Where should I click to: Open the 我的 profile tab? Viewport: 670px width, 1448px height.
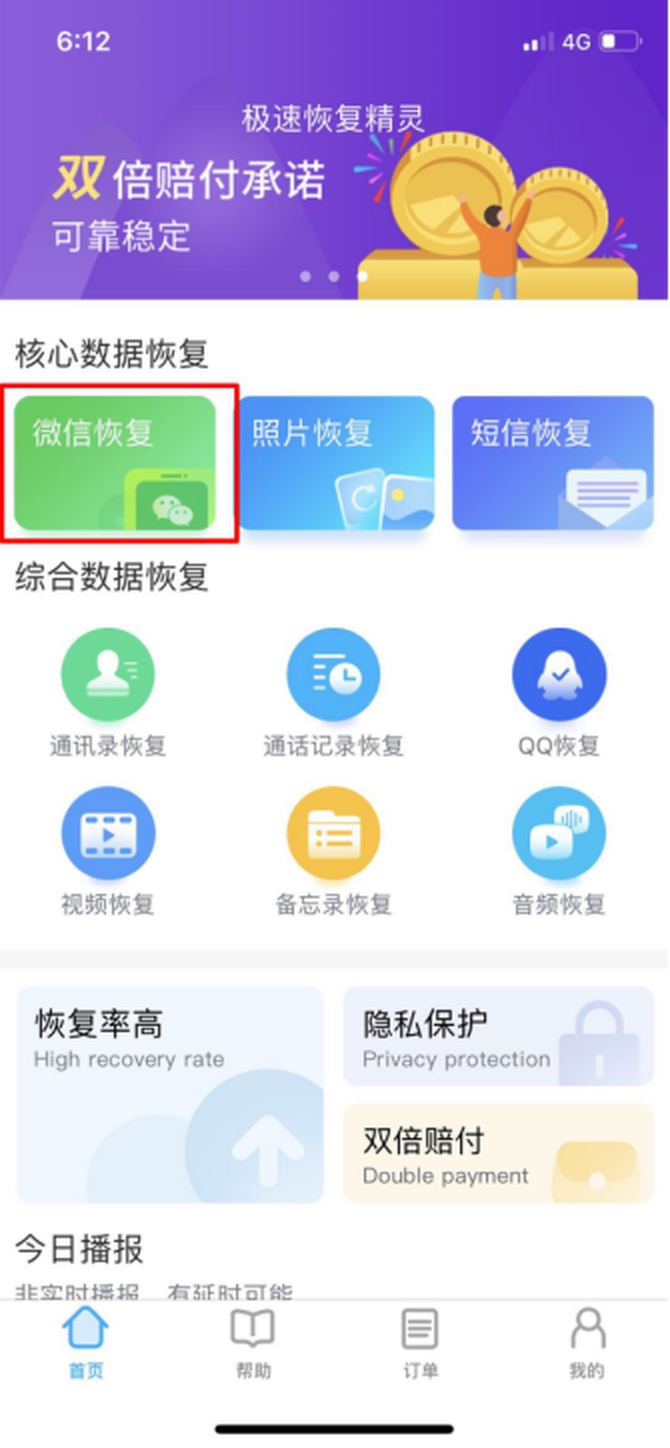pyautogui.click(x=587, y=1343)
